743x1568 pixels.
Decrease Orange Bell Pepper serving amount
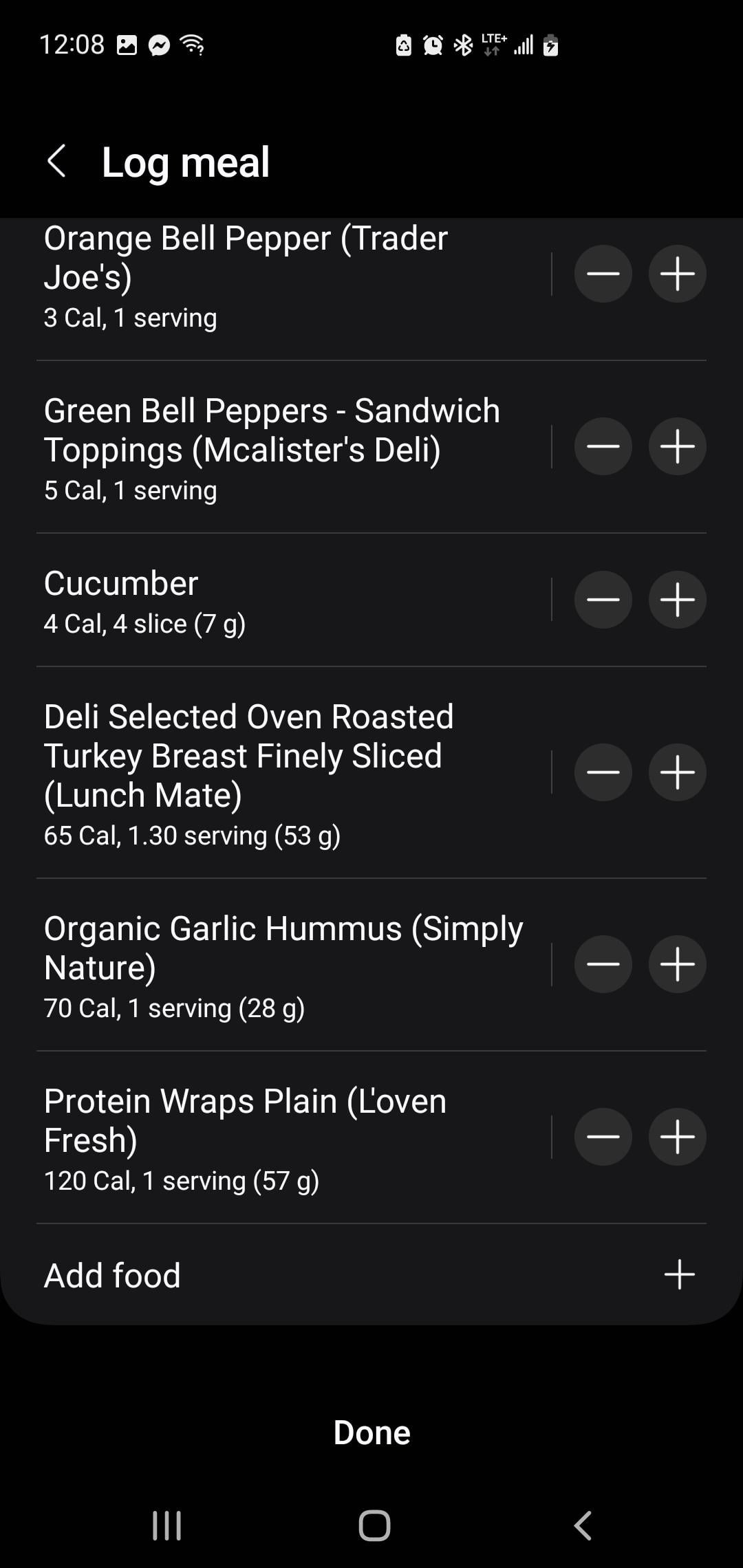tap(603, 274)
